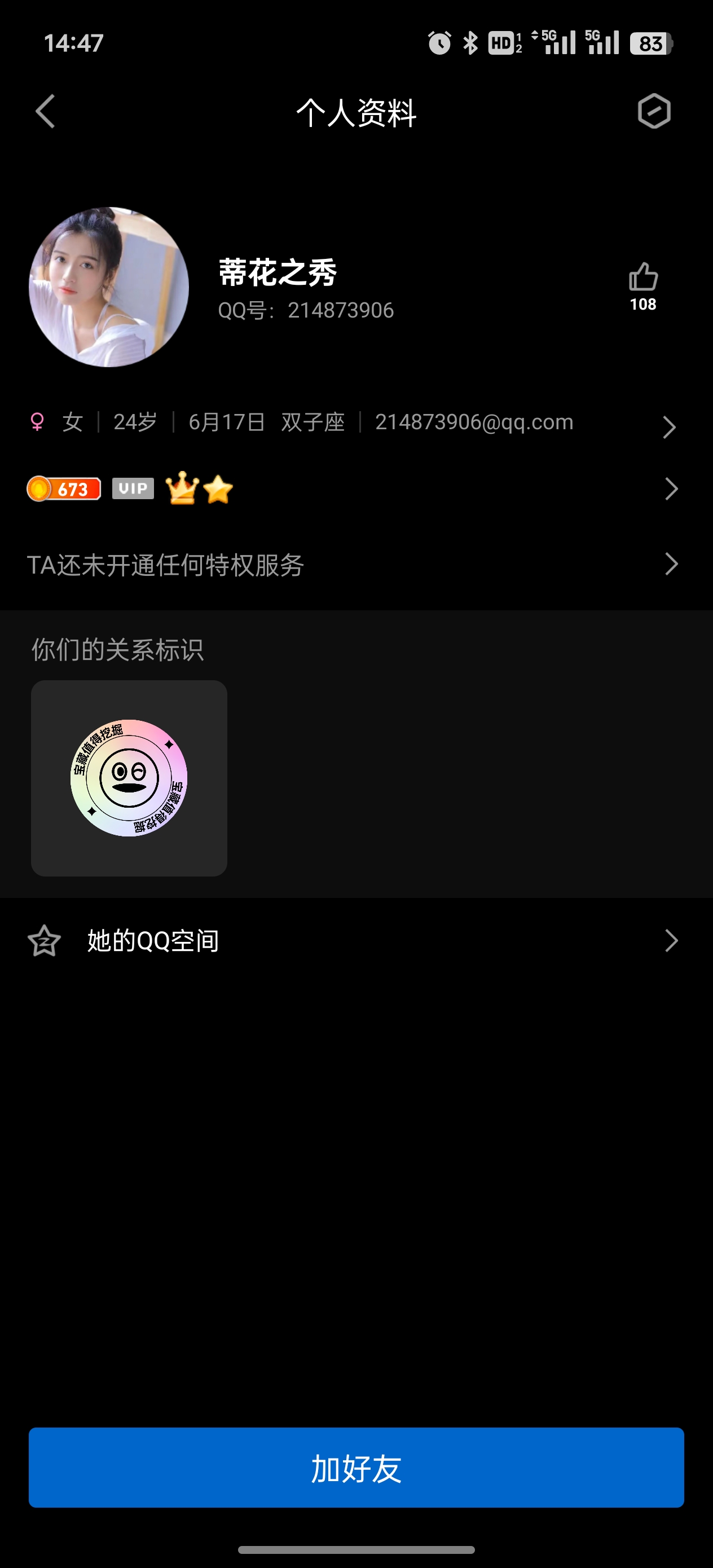Viewport: 713px width, 1568px height.
Task: Open the 宝藏值得挖掘 relationship badge card
Action: tap(129, 778)
